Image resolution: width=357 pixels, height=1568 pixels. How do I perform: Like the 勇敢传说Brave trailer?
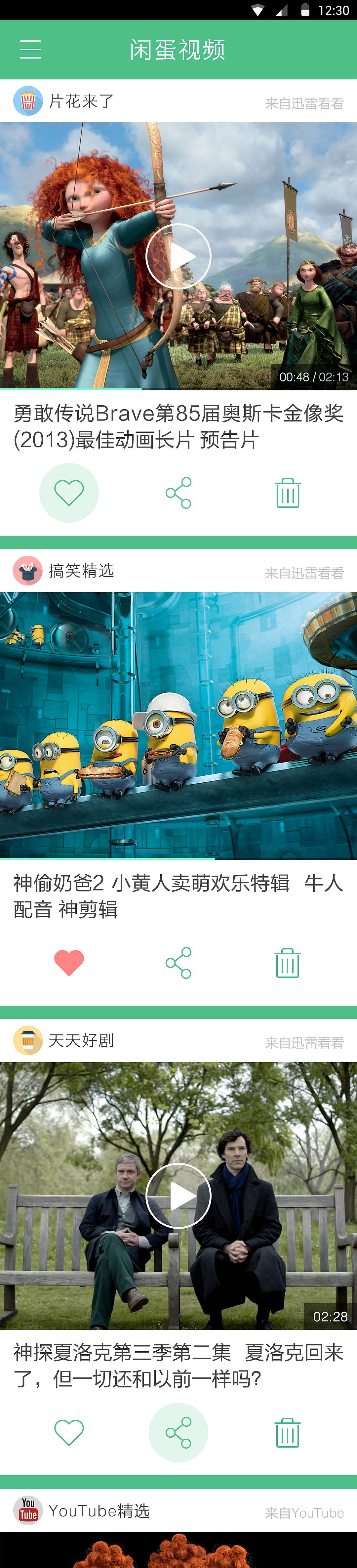point(69,493)
